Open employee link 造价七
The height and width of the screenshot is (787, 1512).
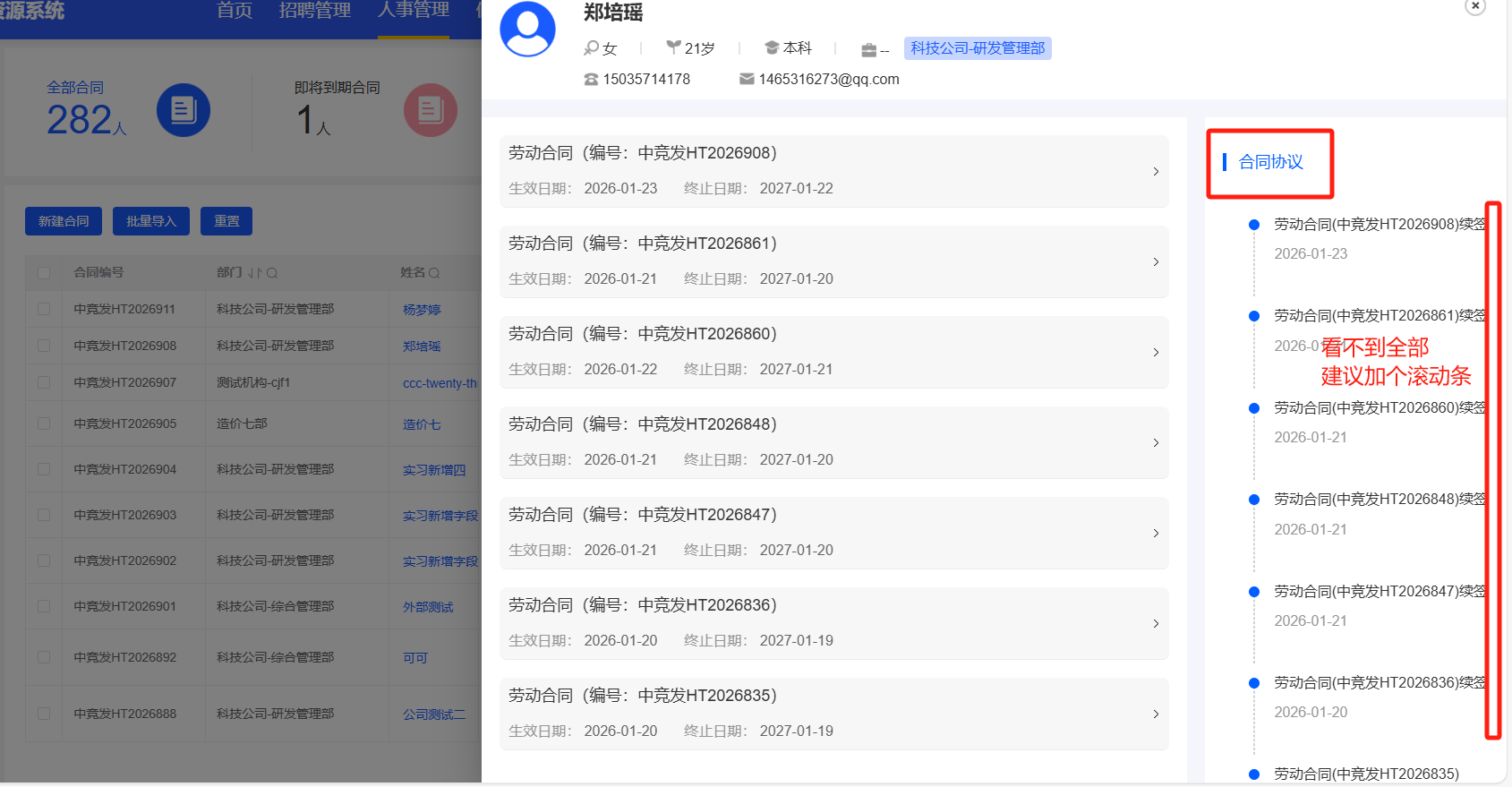422,424
